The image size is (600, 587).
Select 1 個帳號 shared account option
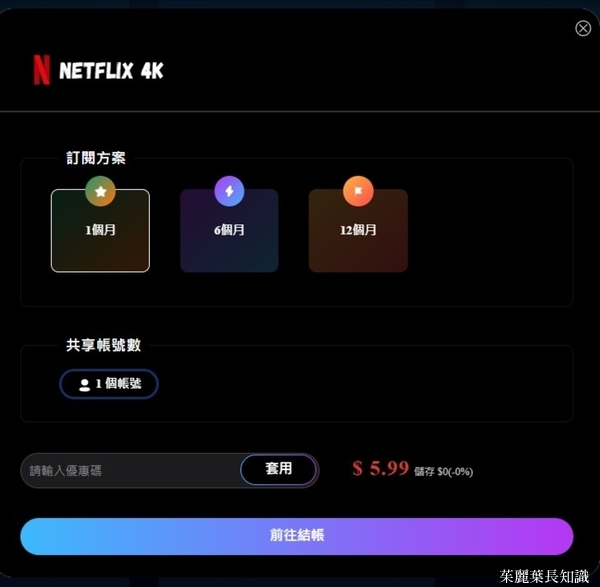[109, 384]
